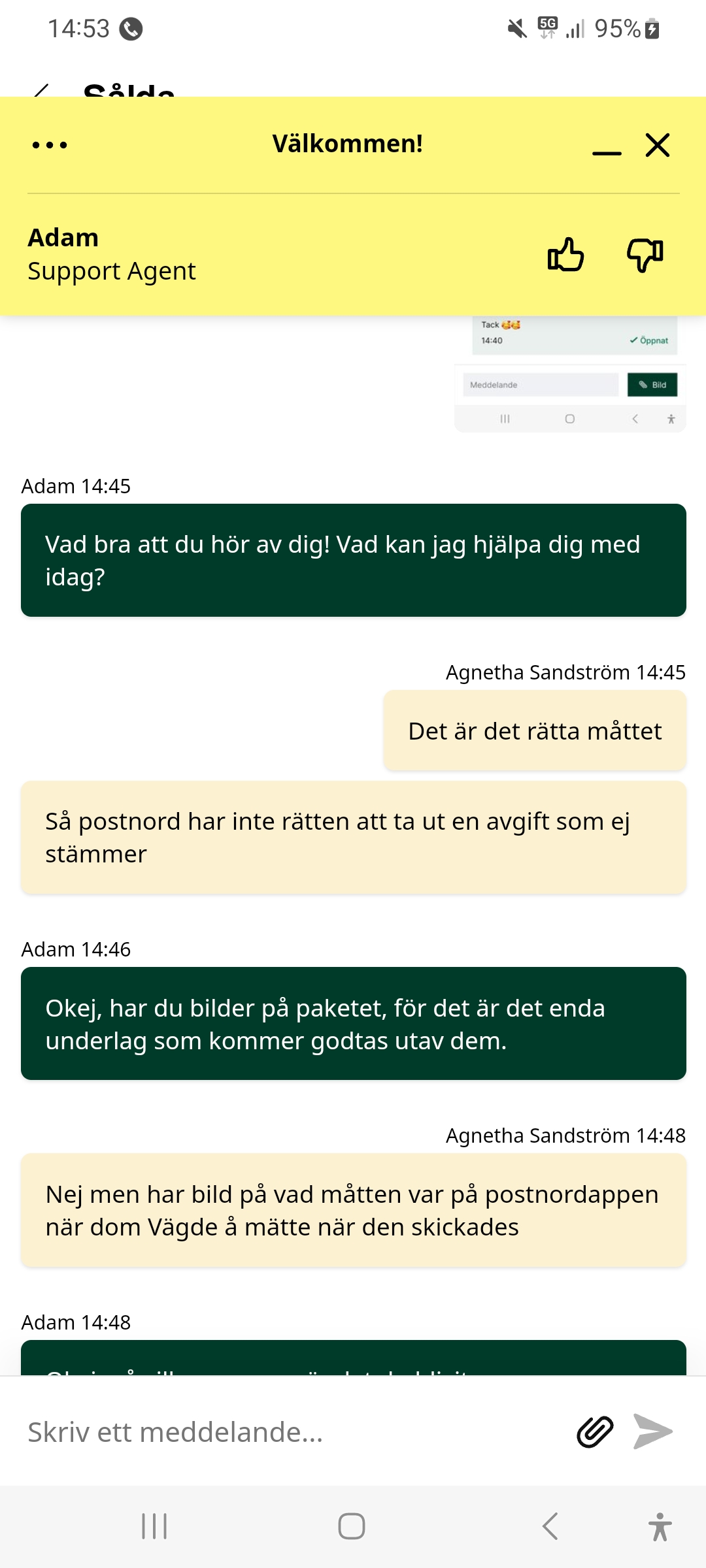Open recent apps from navigation bar
The height and width of the screenshot is (1568, 706).
click(x=154, y=1527)
